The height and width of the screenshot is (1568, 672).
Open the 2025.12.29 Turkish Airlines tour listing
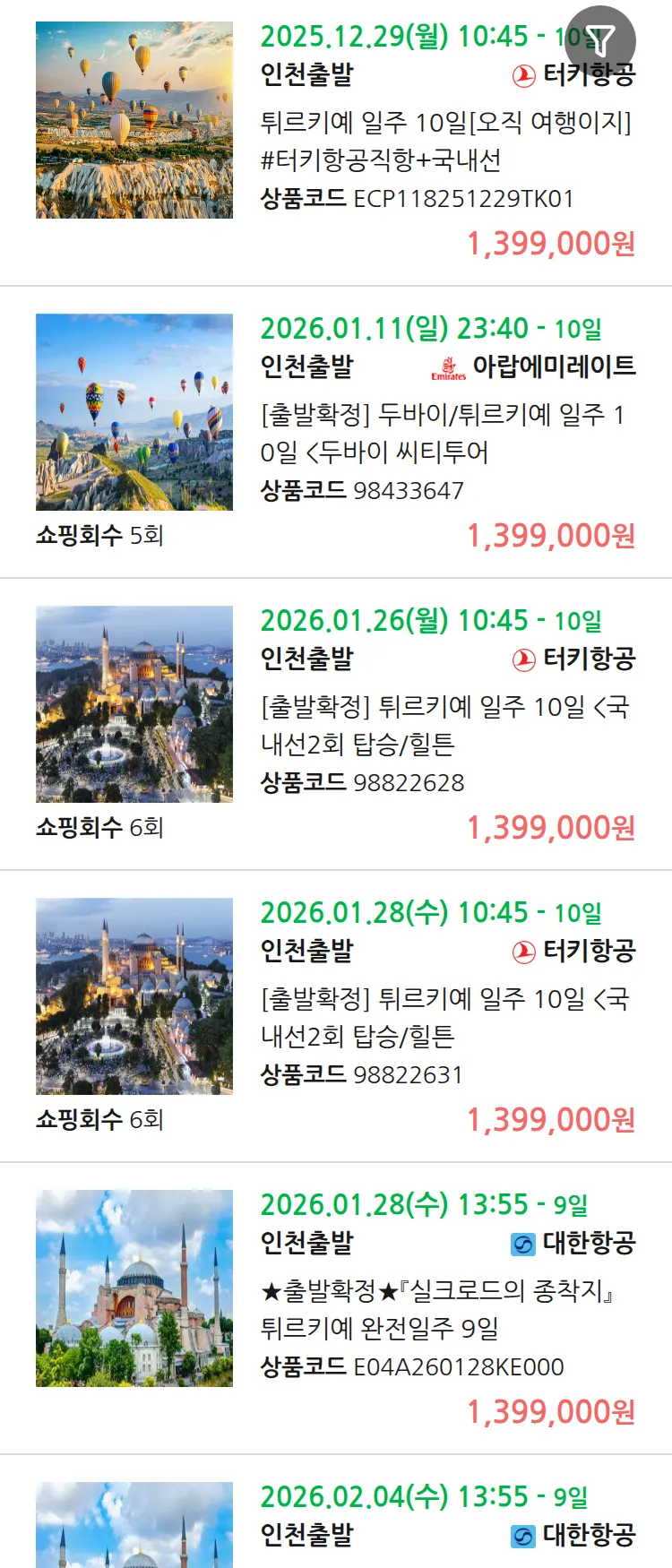coord(445,141)
